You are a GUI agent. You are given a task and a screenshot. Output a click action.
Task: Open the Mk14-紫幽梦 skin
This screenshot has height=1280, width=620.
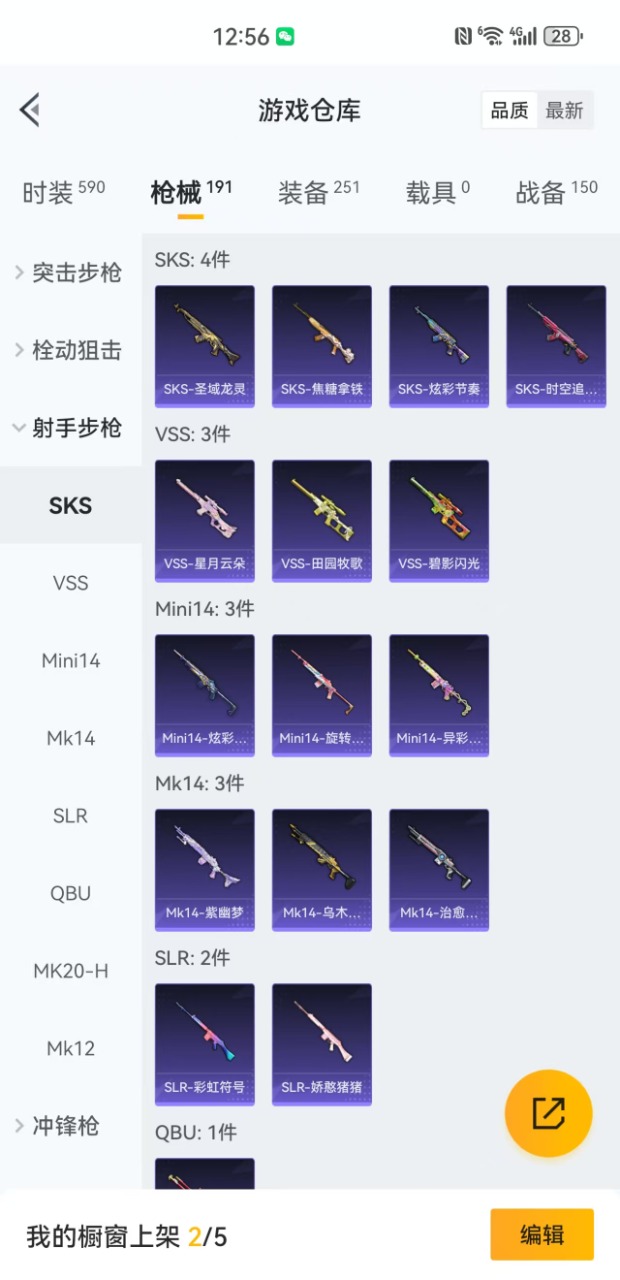[x=205, y=869]
